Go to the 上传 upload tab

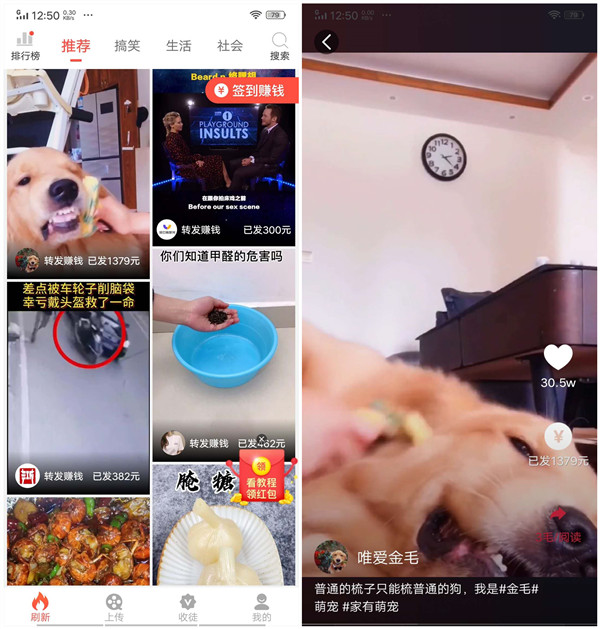point(114,607)
